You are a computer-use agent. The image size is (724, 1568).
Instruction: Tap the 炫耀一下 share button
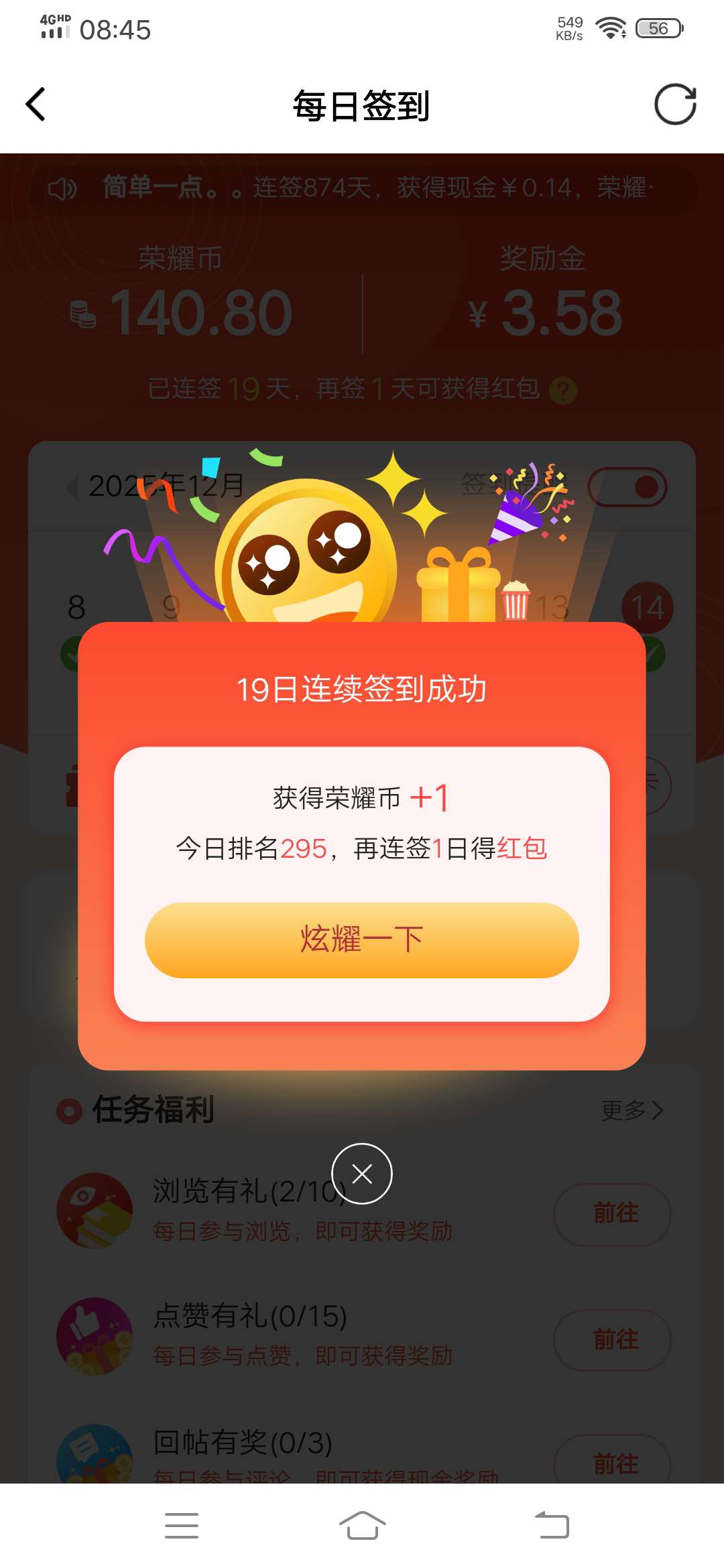(x=362, y=939)
